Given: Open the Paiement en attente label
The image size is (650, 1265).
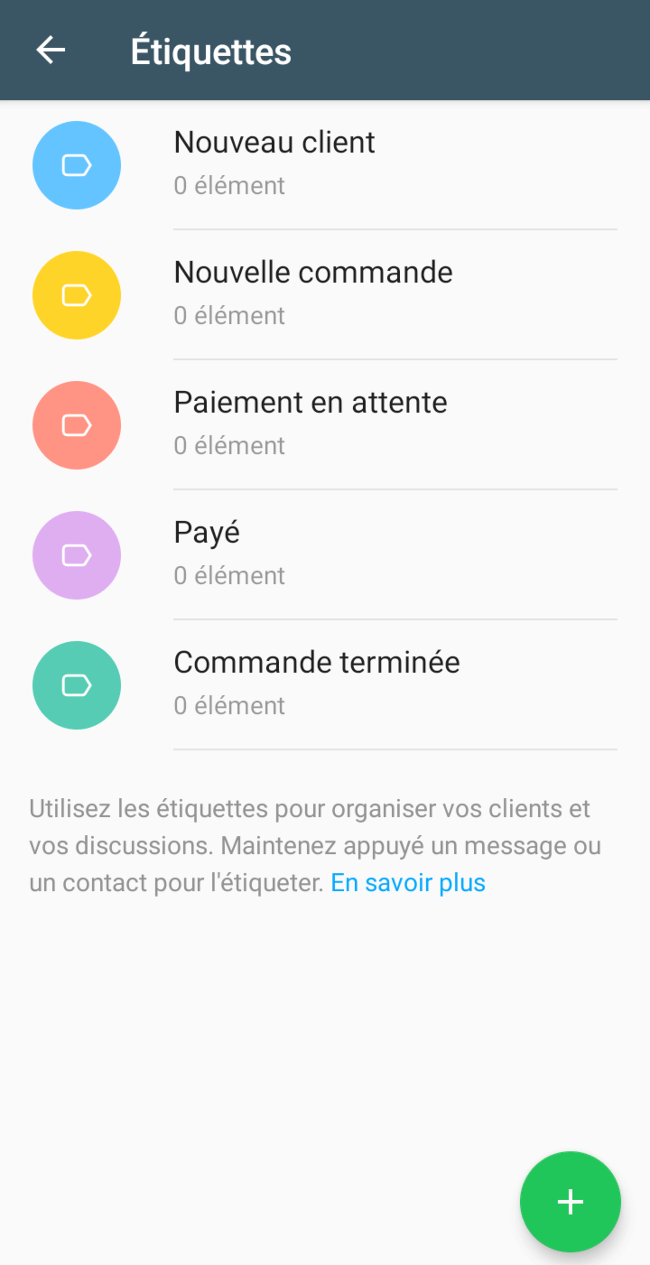Looking at the screenshot, I should (x=325, y=425).
